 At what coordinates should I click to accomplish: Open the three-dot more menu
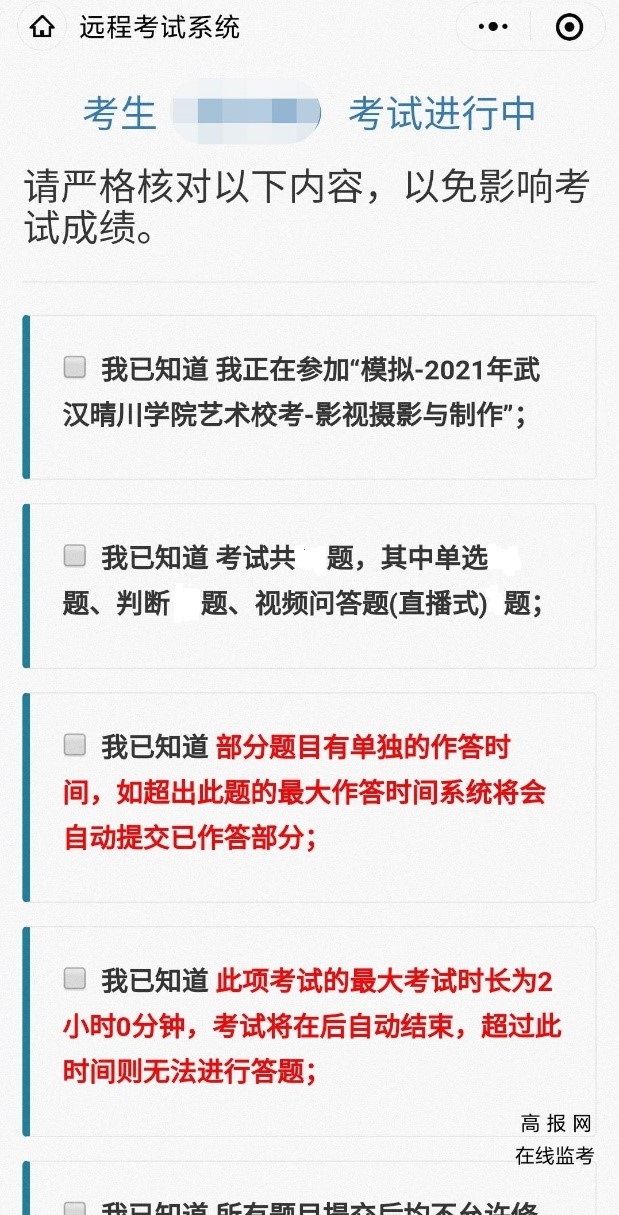click(x=493, y=27)
